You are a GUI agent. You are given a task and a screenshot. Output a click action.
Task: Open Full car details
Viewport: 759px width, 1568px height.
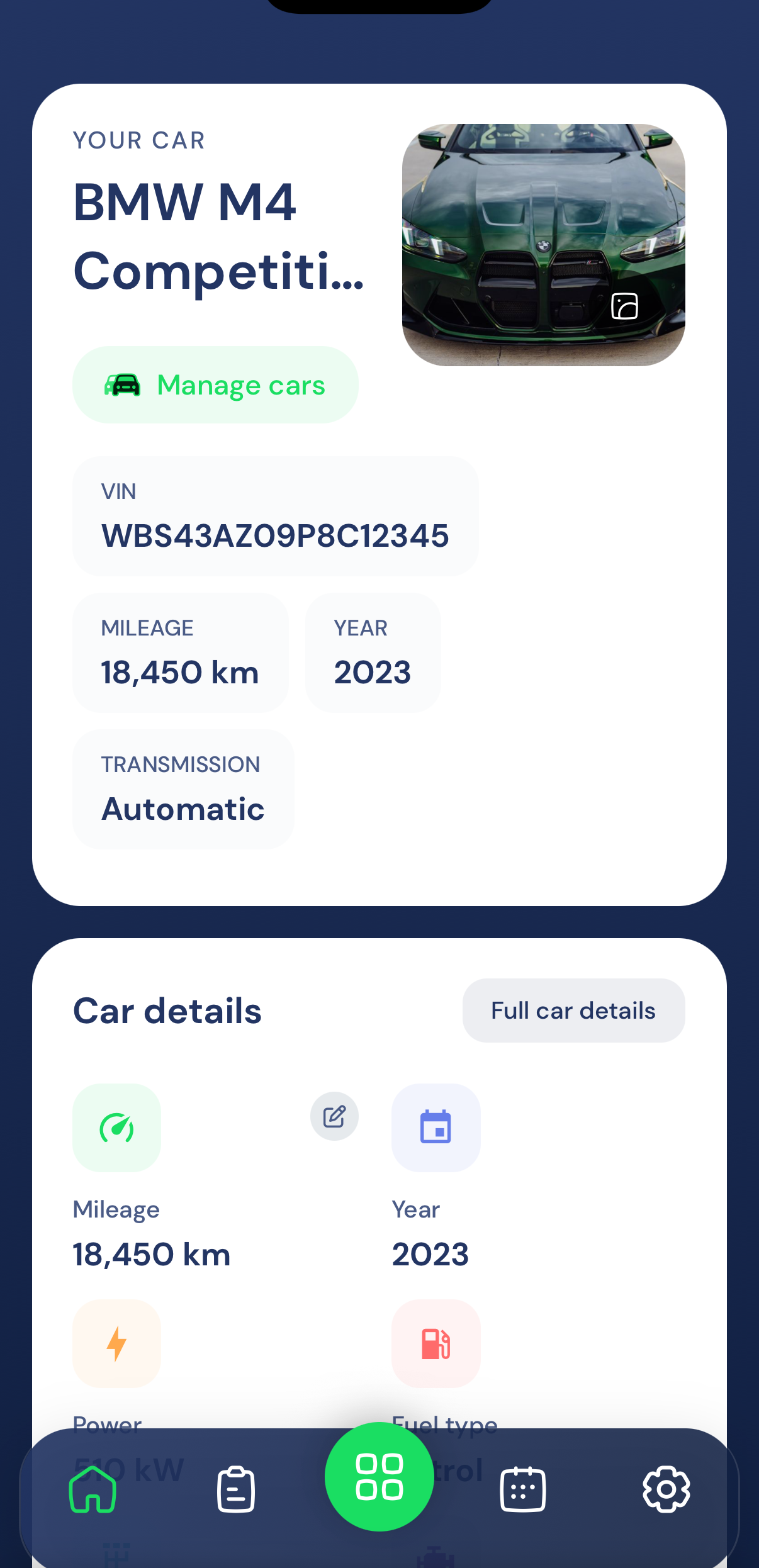[x=573, y=1009]
